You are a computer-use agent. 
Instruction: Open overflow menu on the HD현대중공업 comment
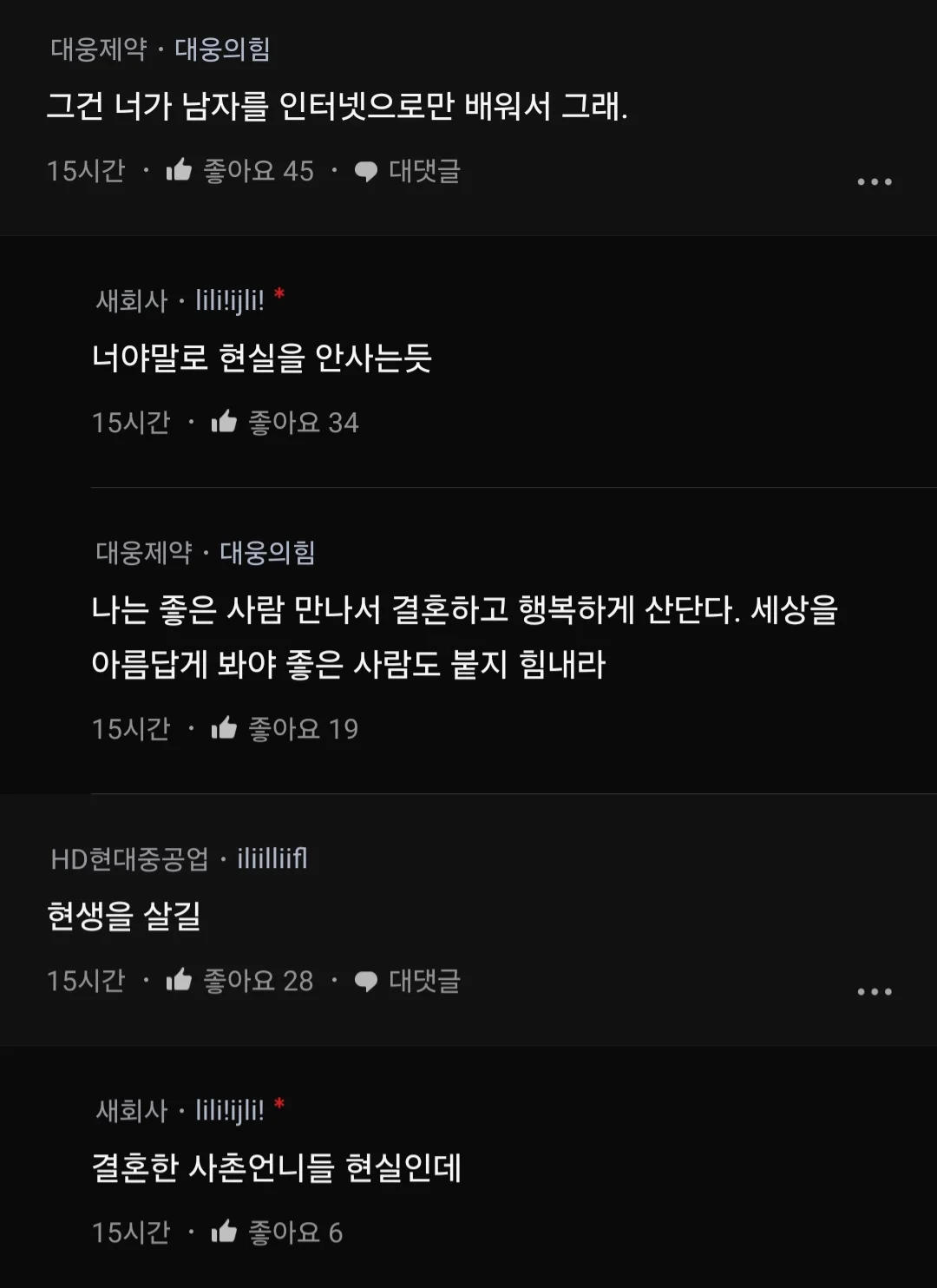coord(874,991)
